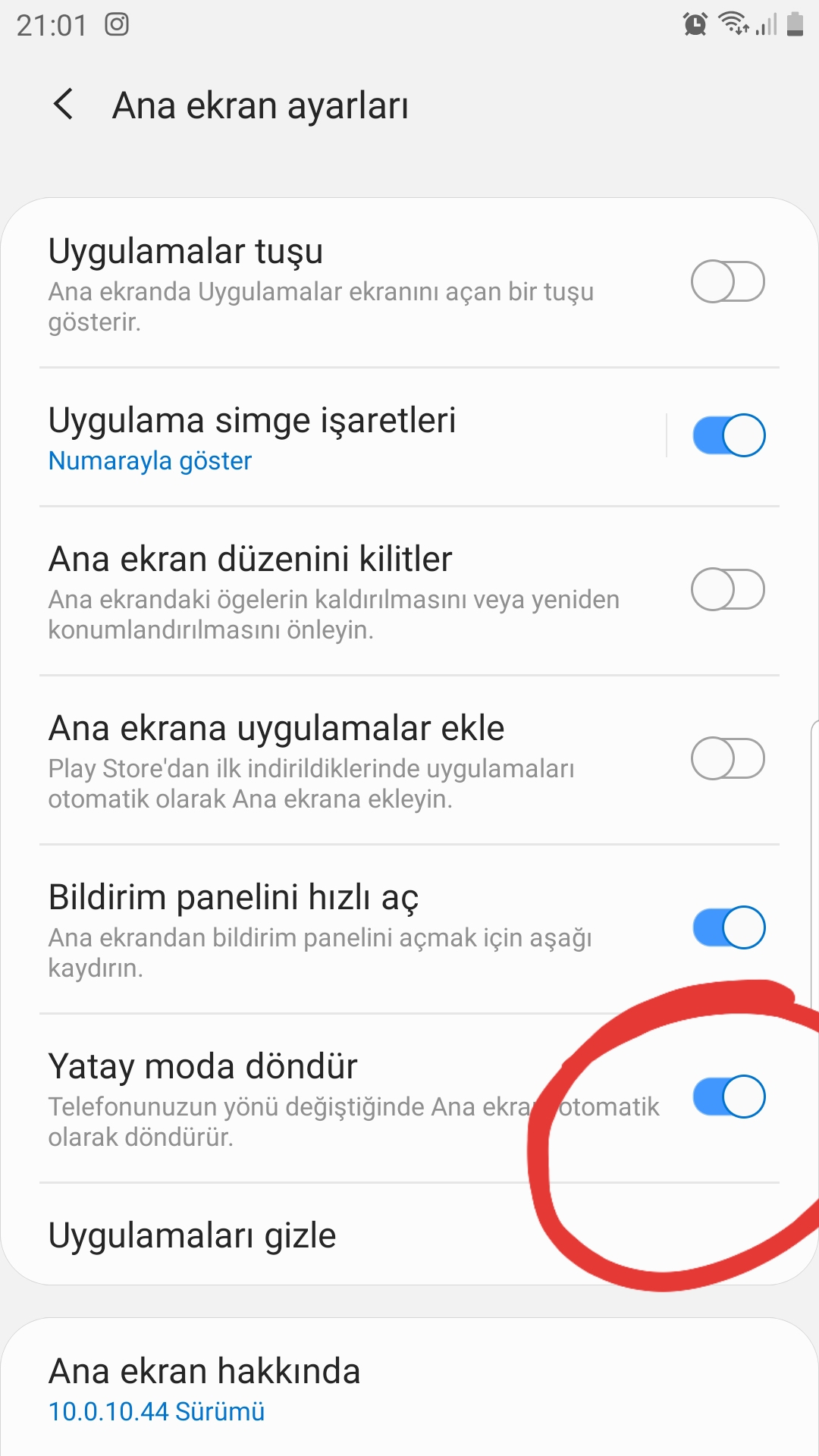819x1456 pixels.
Task: Enable Ana ekrana uygulamalar ekle
Action: pyautogui.click(x=728, y=758)
